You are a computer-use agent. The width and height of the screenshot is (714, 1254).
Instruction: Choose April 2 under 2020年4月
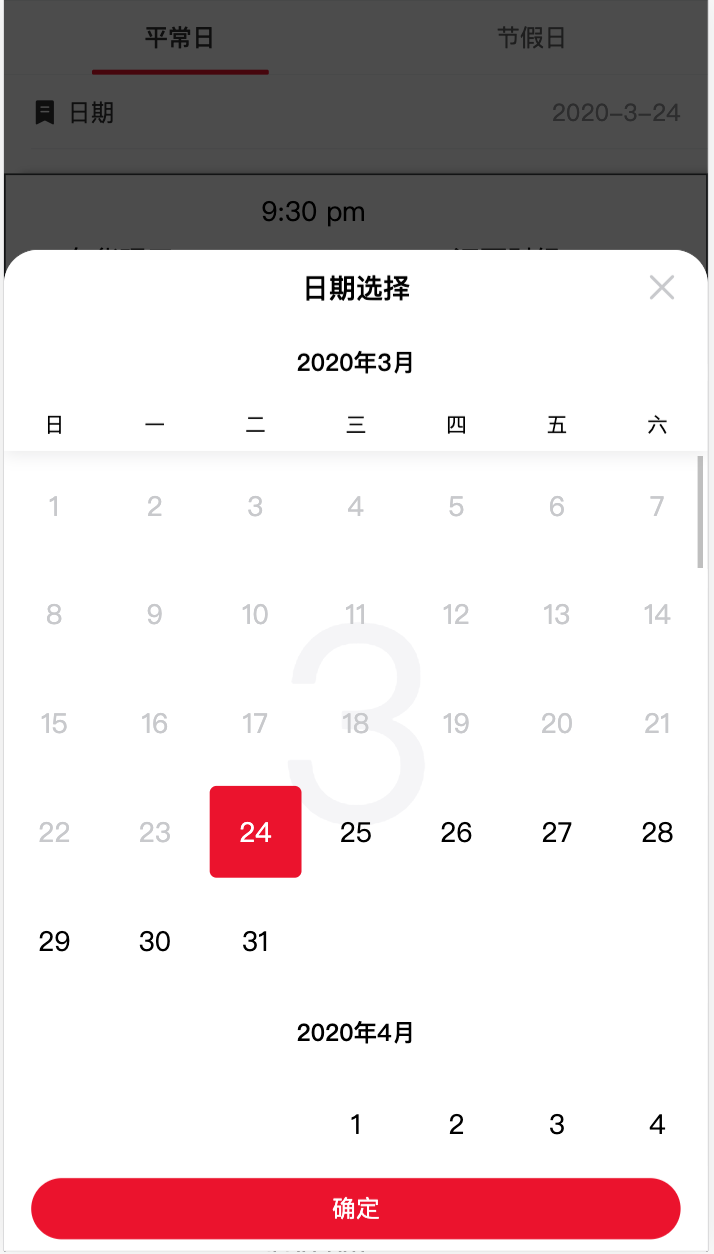(x=456, y=1125)
